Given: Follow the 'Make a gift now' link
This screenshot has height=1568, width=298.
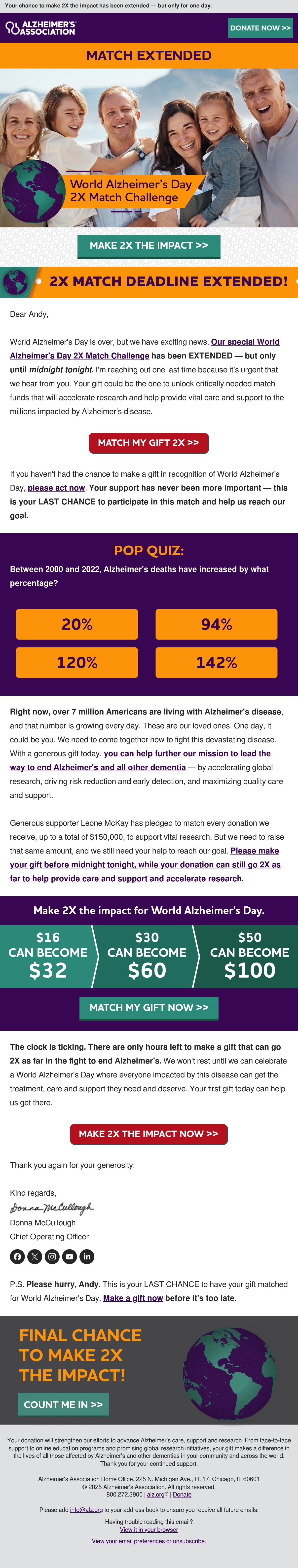Looking at the screenshot, I should 133,1298.
